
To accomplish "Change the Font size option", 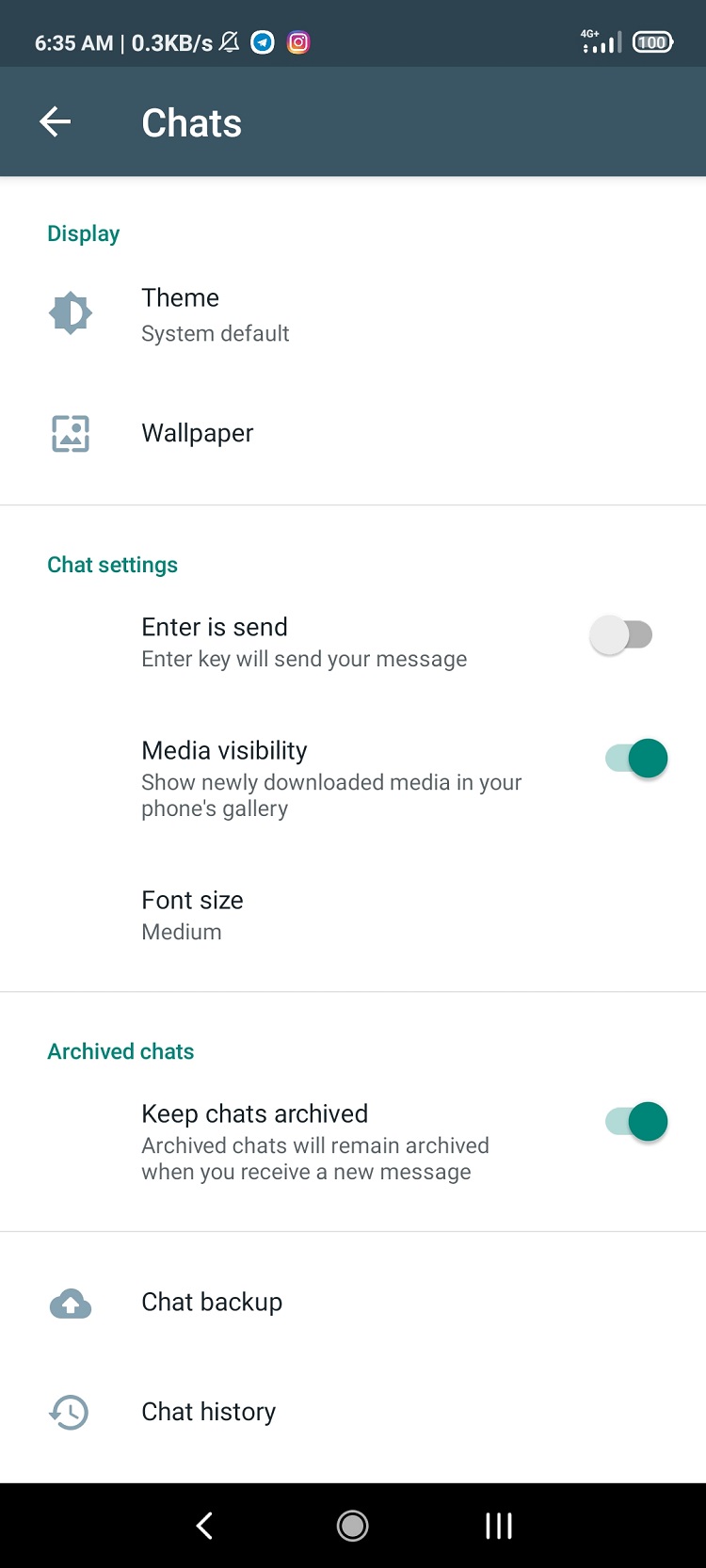I will coord(193,915).
